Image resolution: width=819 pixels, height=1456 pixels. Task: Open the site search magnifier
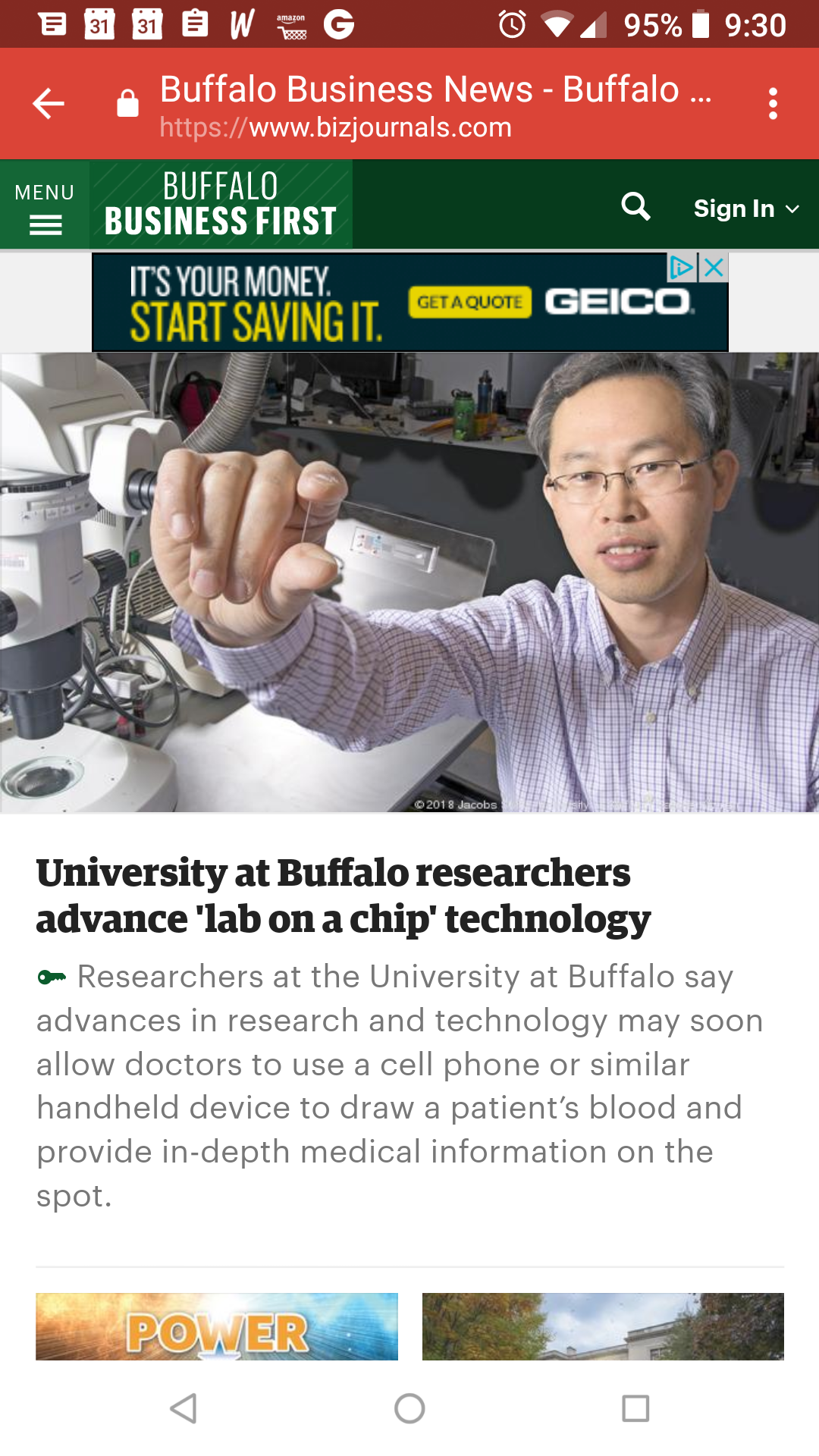pos(635,206)
